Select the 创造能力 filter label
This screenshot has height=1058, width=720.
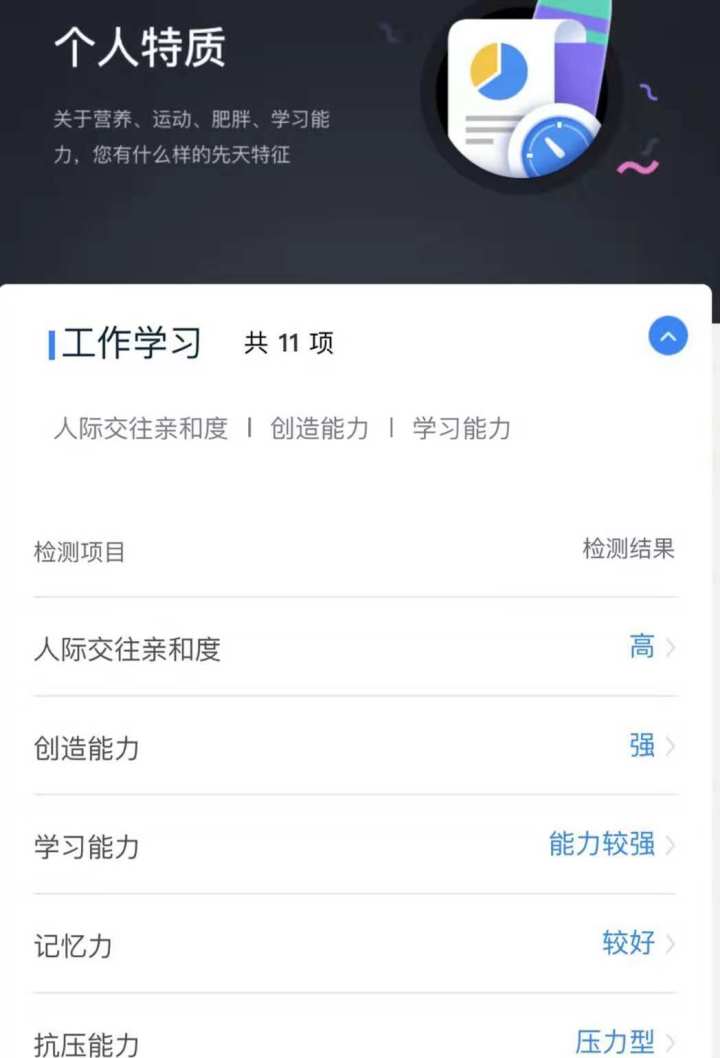[x=320, y=428]
